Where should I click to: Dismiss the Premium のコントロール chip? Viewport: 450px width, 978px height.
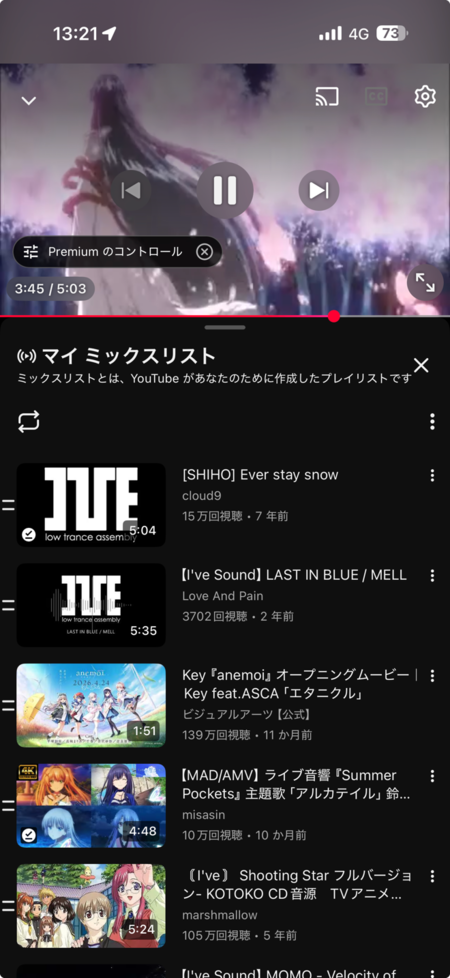tap(204, 252)
